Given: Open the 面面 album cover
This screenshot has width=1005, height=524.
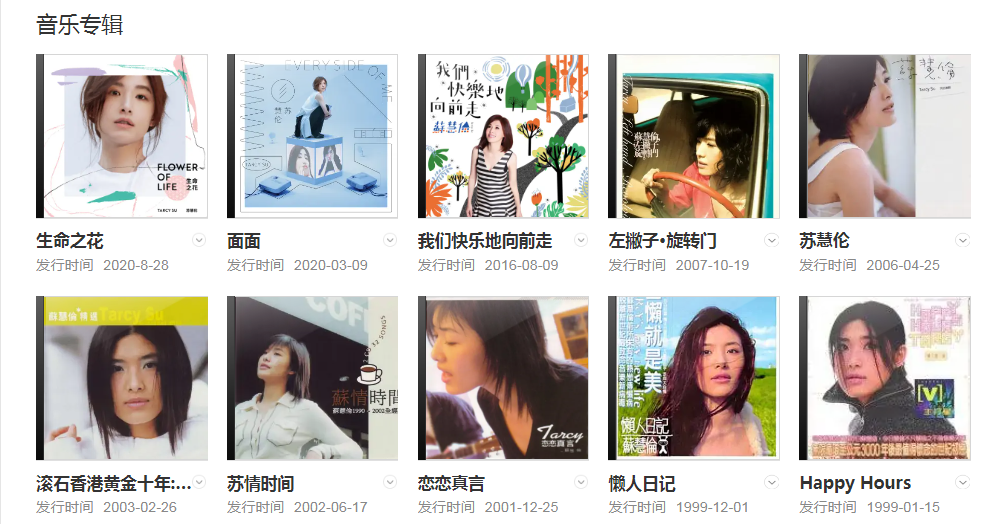Looking at the screenshot, I should (x=313, y=136).
